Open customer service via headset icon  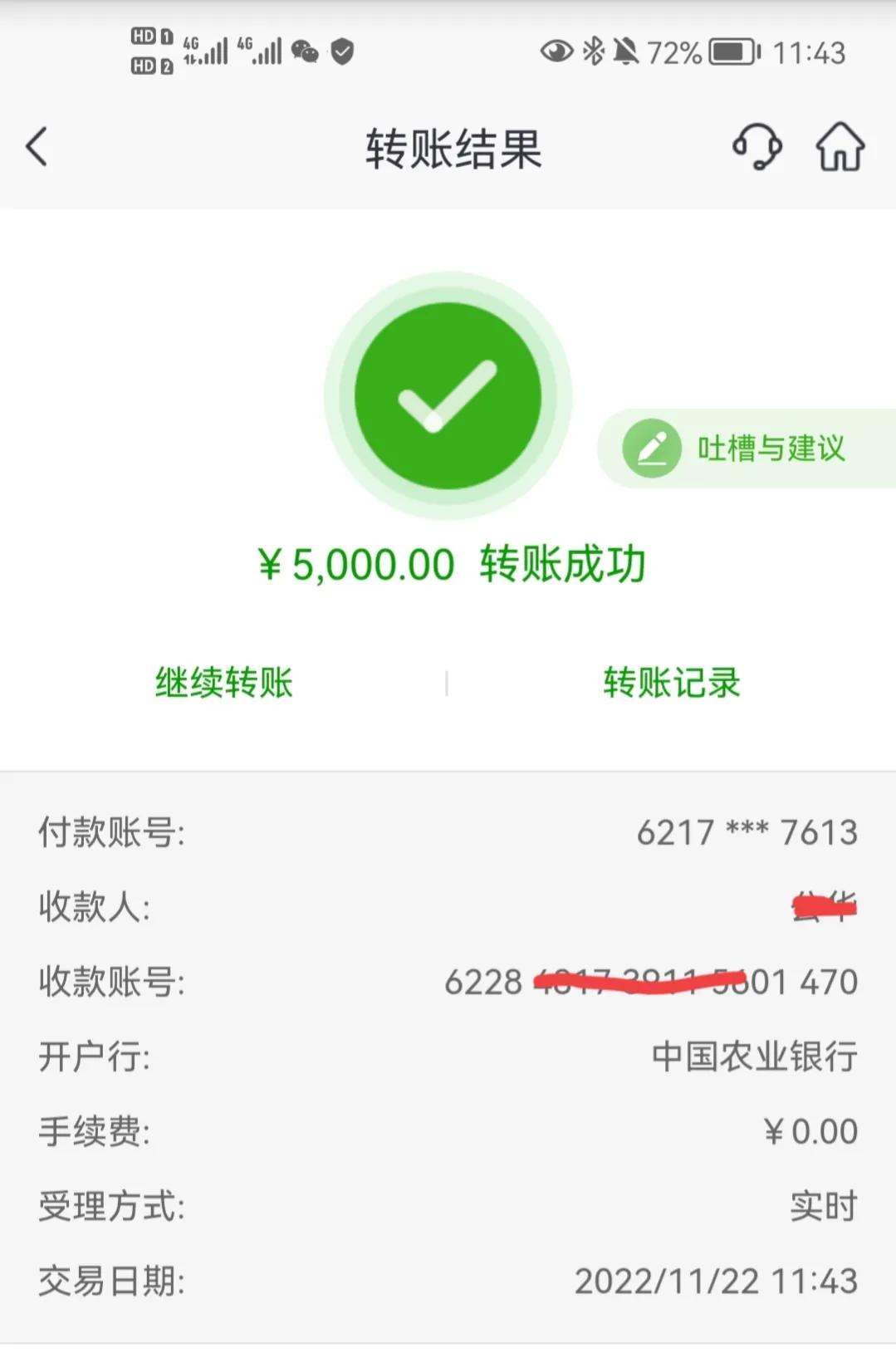coord(756,147)
